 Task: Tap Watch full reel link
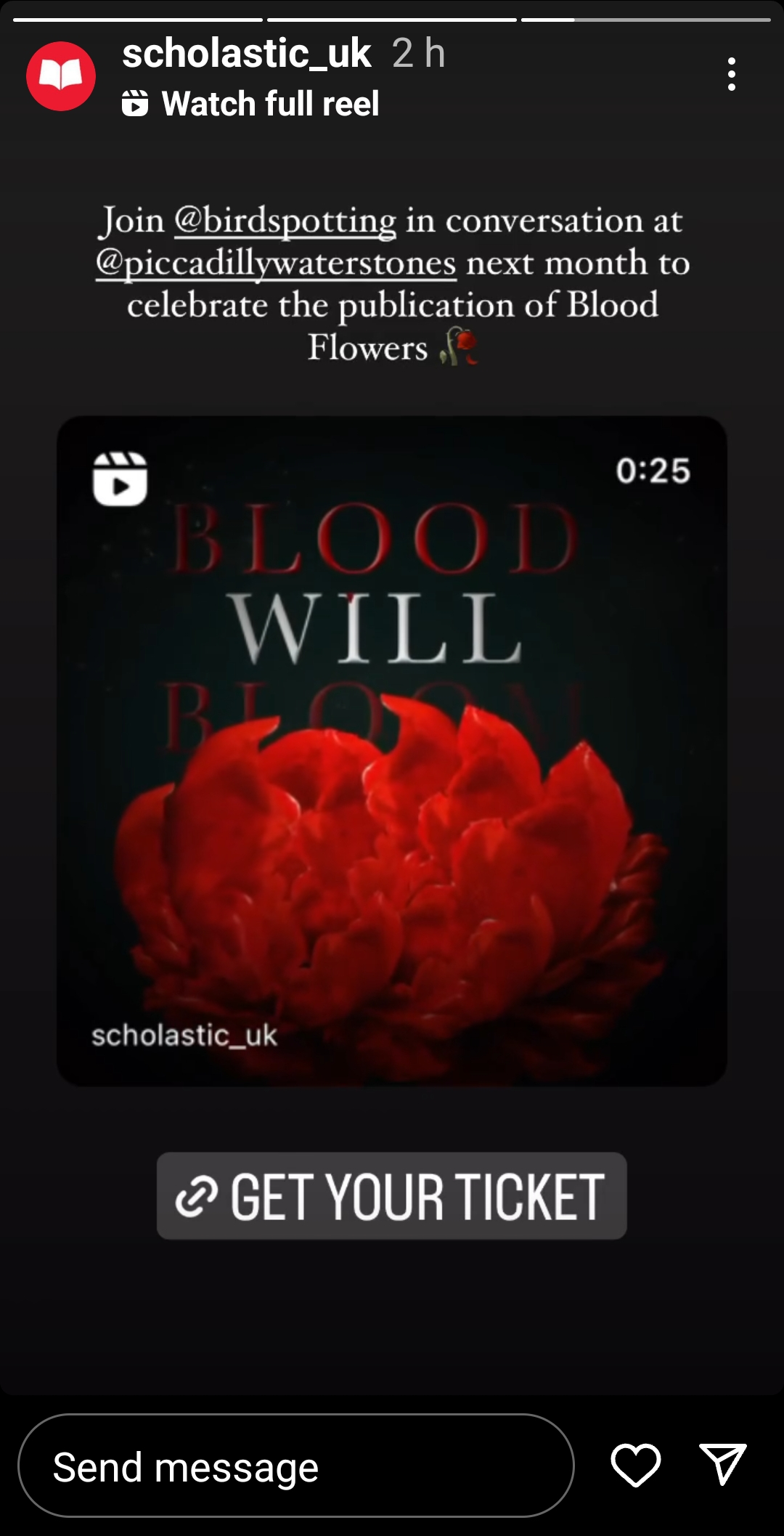[x=251, y=104]
